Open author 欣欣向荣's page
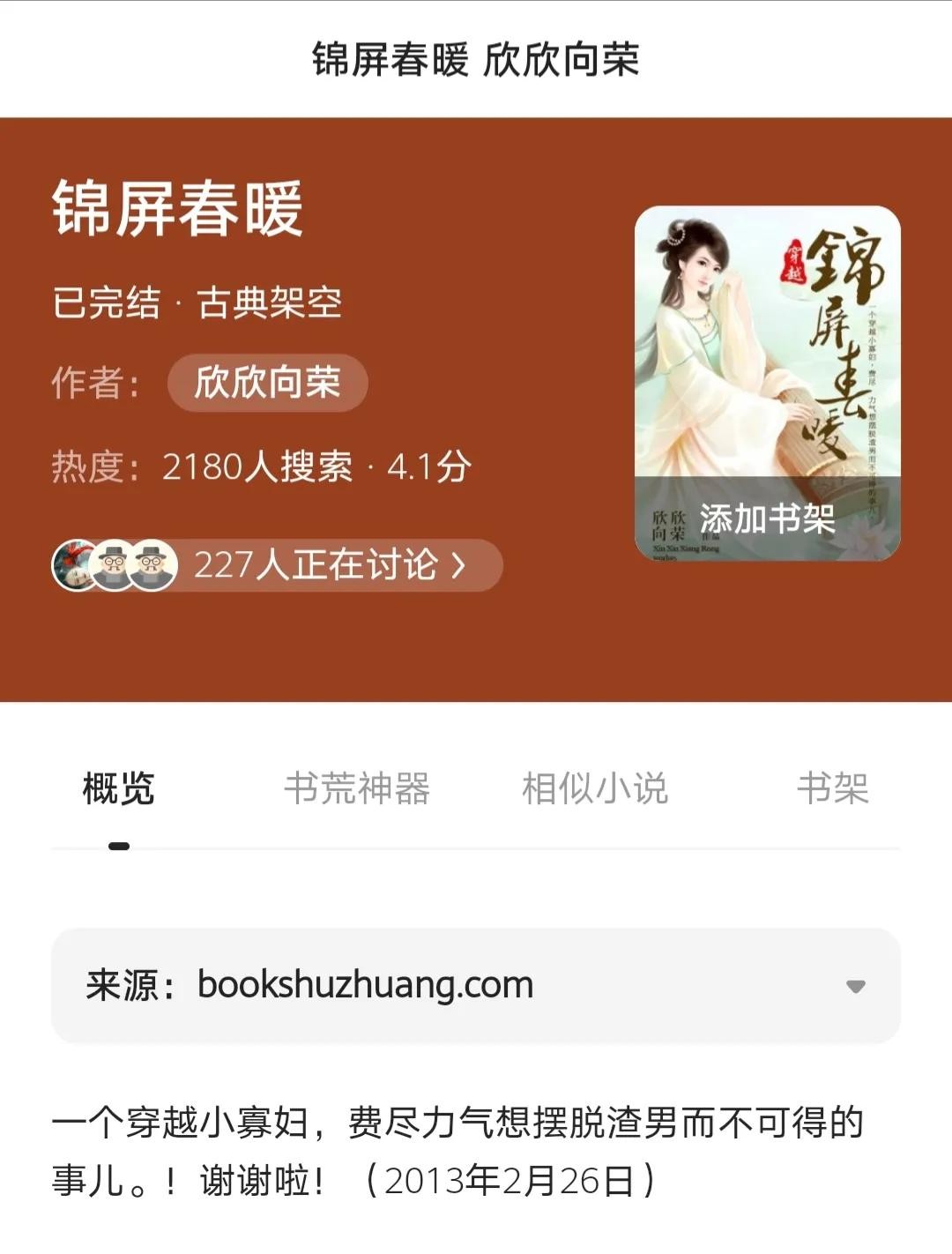The image size is (952, 1254). [x=267, y=383]
